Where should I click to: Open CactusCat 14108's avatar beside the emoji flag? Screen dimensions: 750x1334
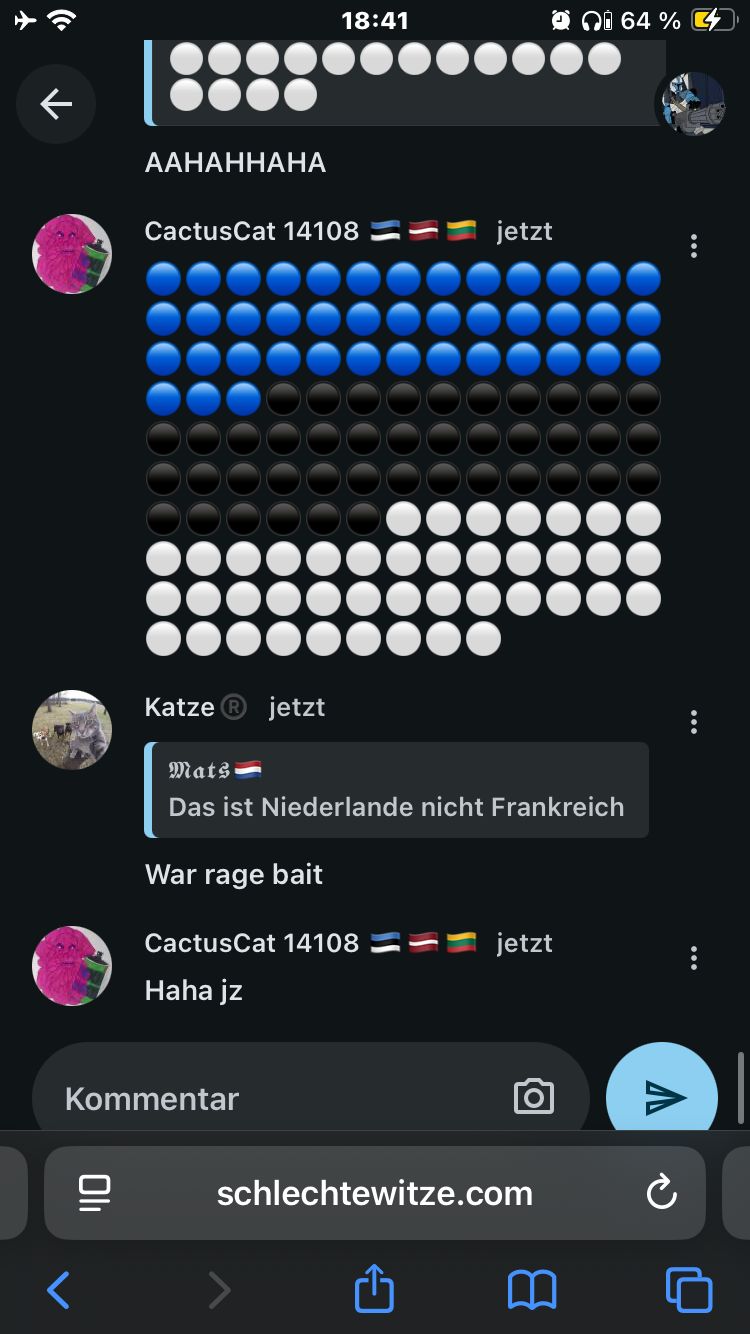coord(72,254)
